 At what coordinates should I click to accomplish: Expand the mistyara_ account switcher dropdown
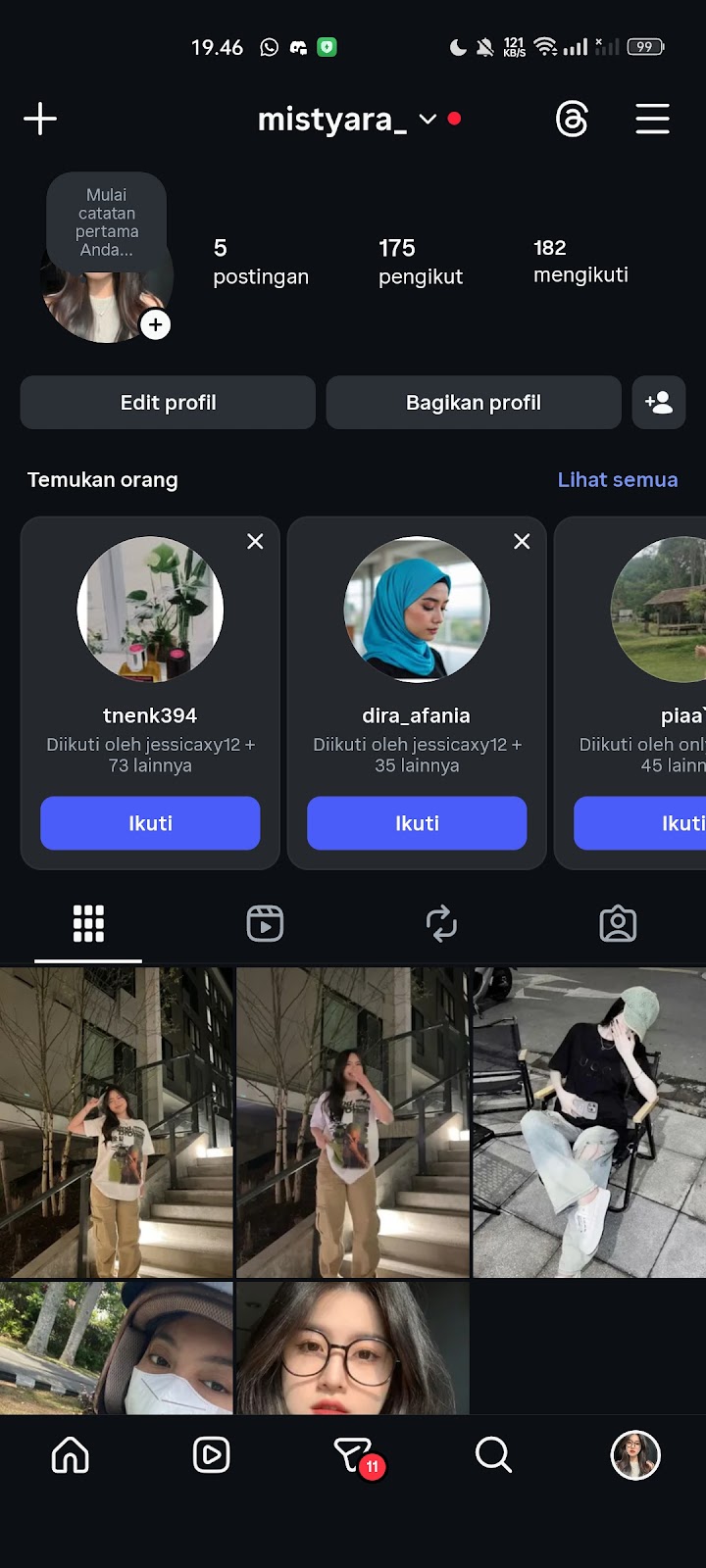click(x=428, y=120)
